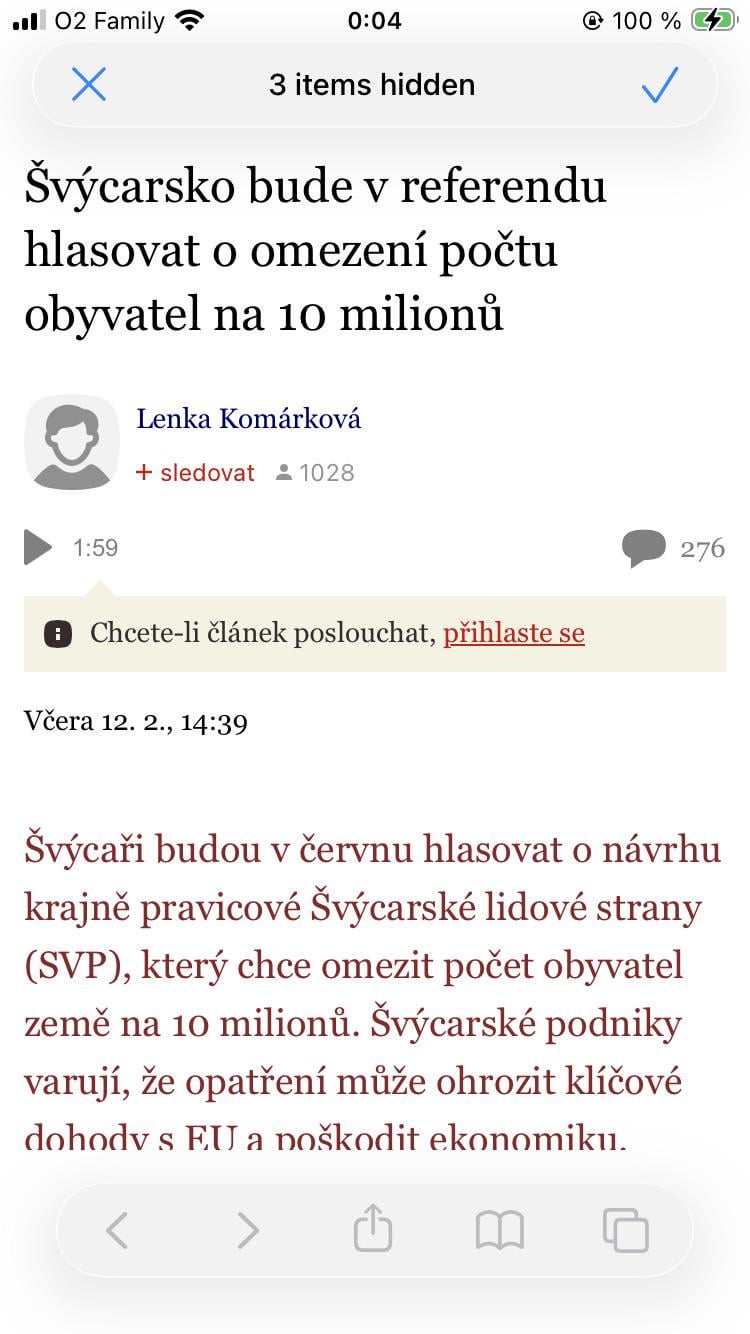Go back to the previous page

(x=117, y=1230)
